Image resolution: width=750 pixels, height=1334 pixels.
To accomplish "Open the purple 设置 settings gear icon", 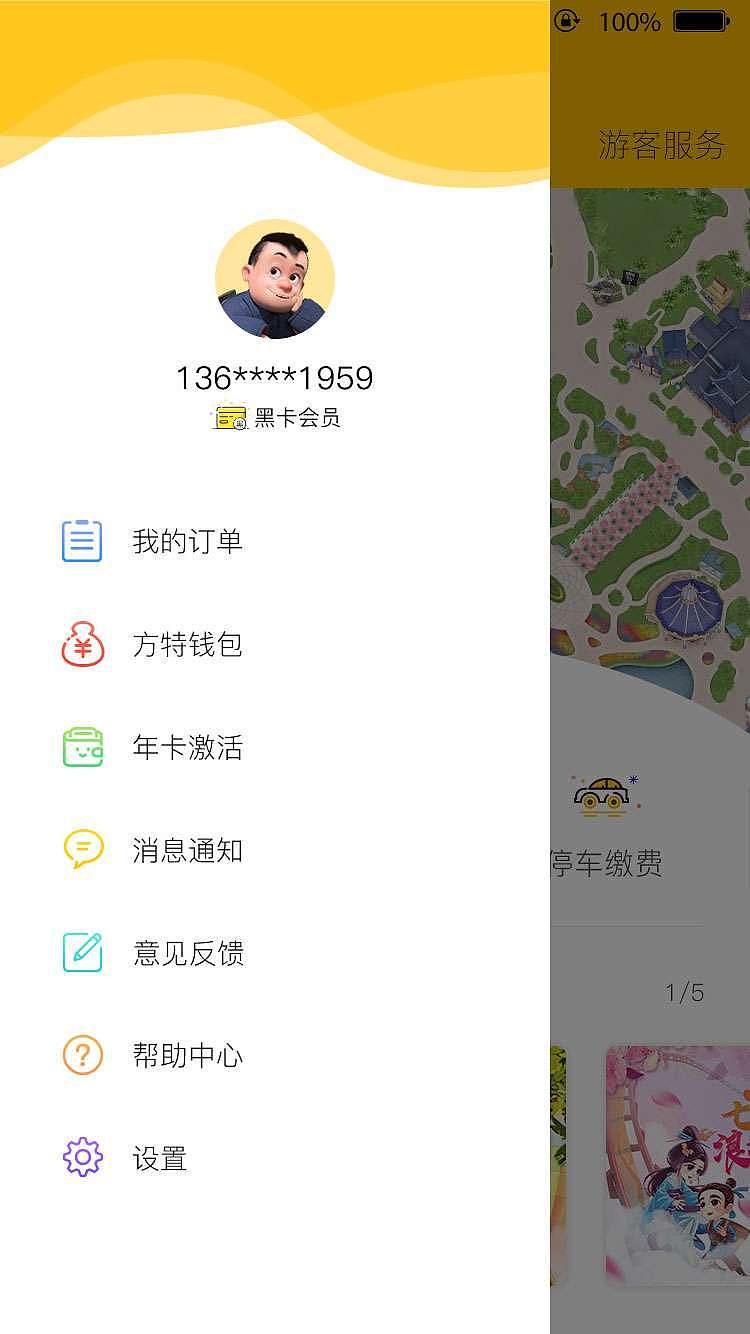I will [82, 1158].
